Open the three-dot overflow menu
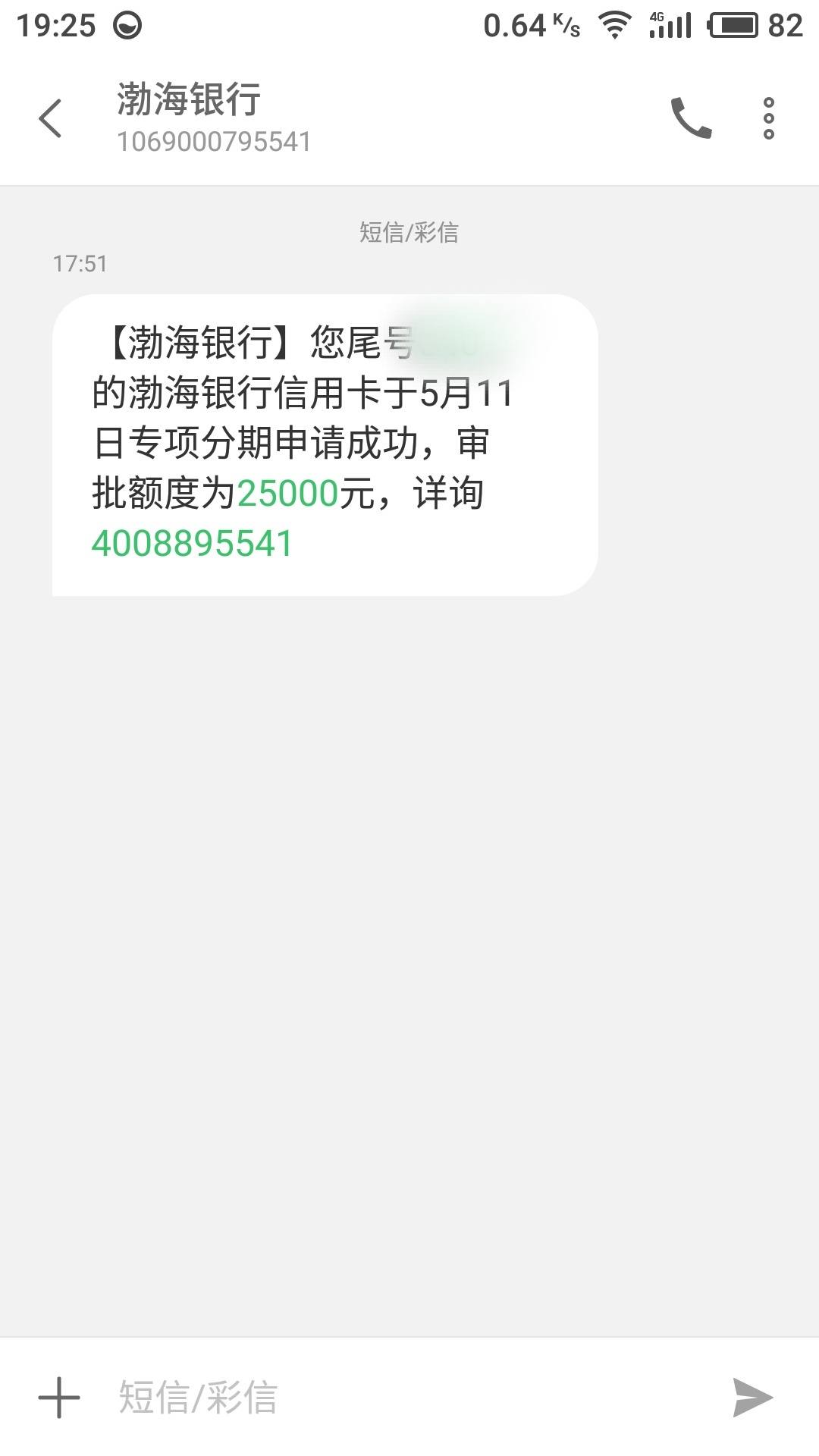 click(x=768, y=118)
